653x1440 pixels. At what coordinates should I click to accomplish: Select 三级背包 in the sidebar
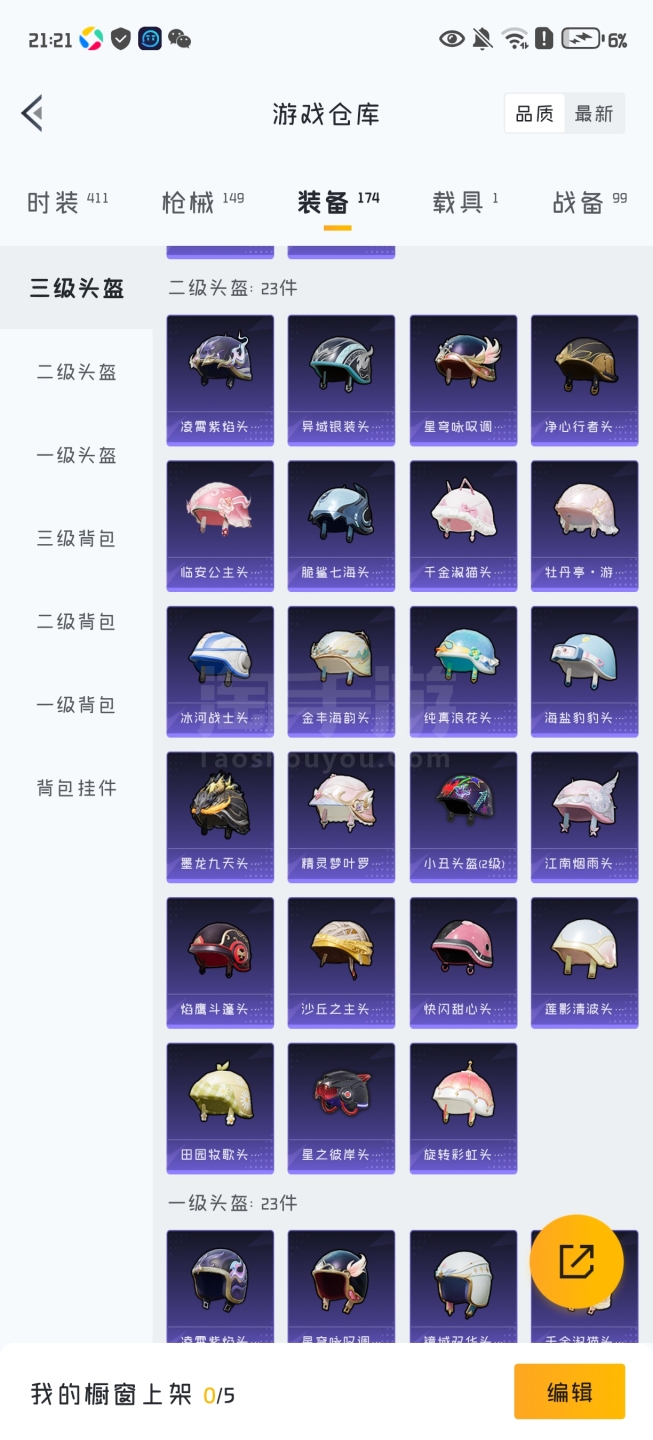point(77,538)
